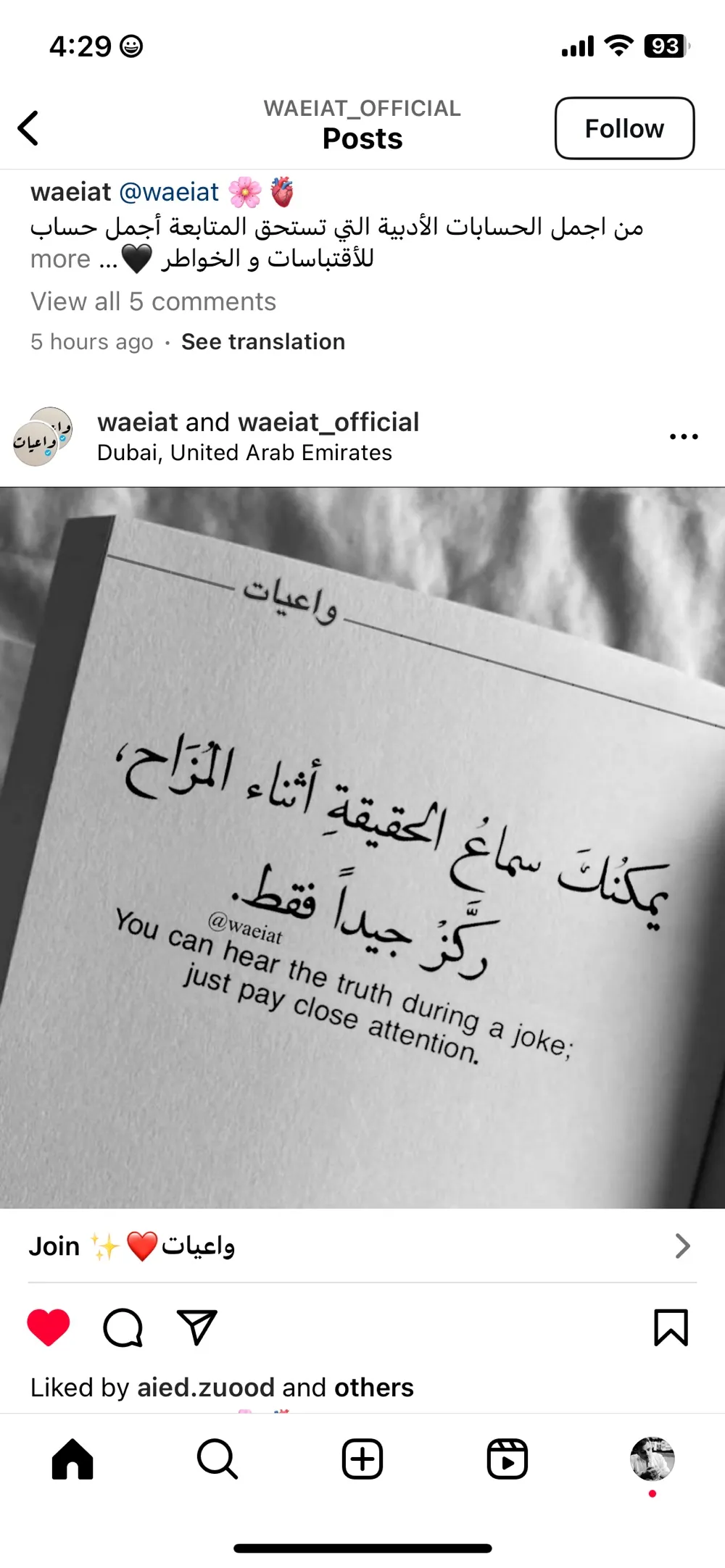Create a new post with plus tab
The height and width of the screenshot is (1568, 725).
coord(362,1459)
